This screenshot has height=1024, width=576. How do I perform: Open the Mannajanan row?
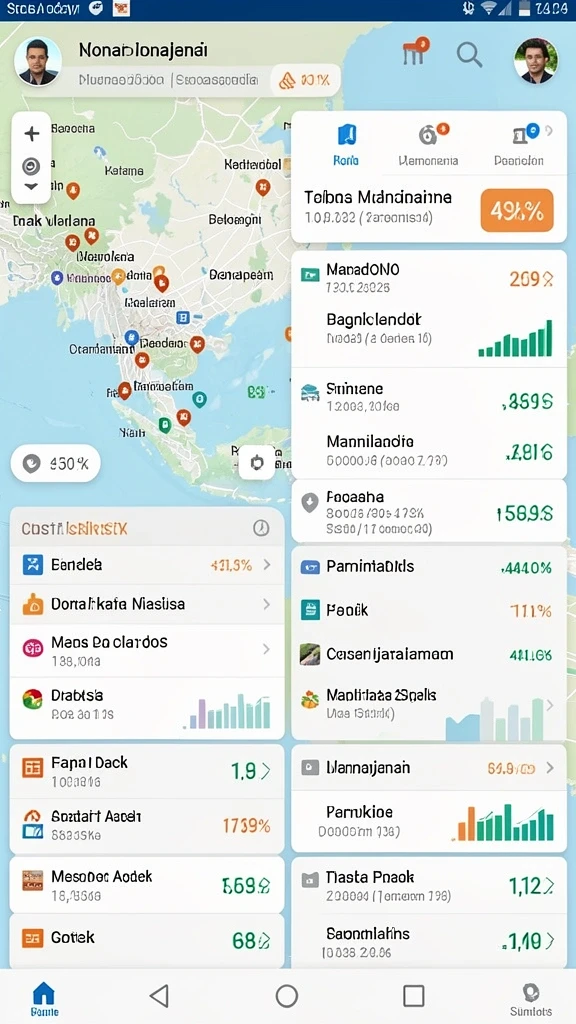[x=428, y=768]
